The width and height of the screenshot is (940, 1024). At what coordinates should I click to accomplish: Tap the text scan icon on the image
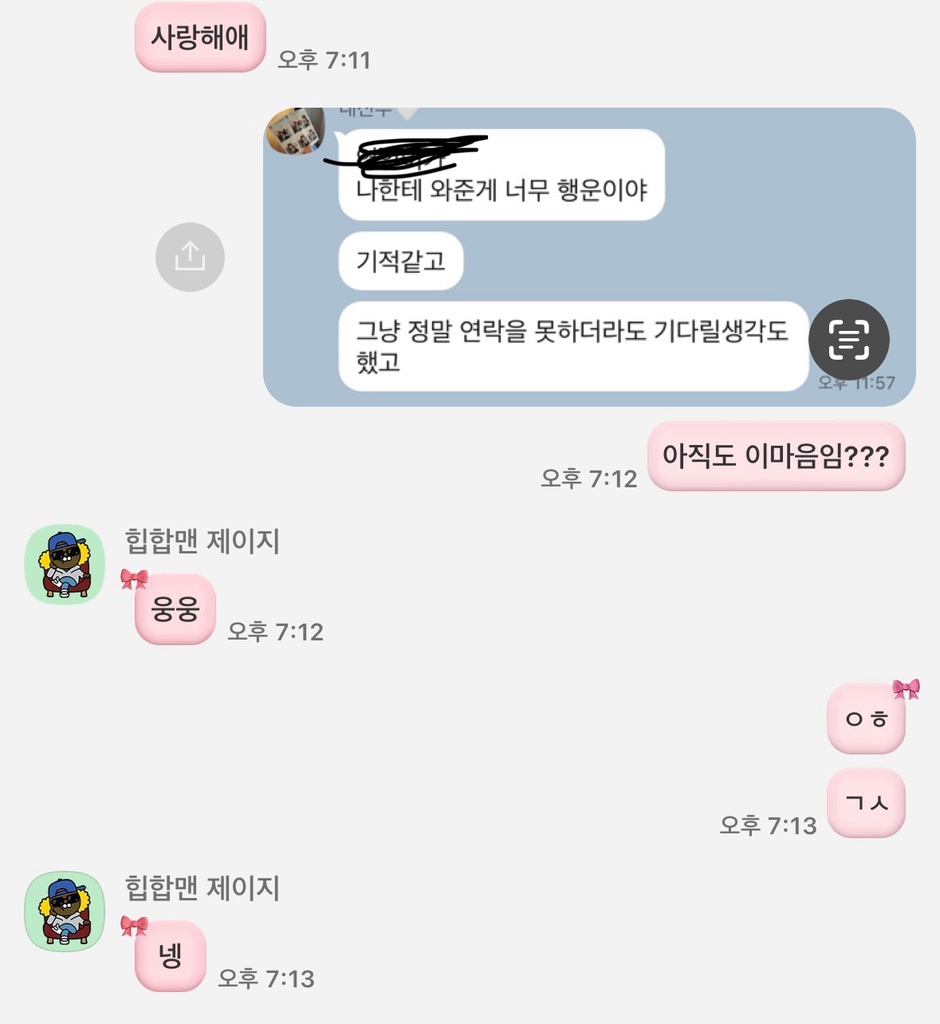[x=848, y=341]
